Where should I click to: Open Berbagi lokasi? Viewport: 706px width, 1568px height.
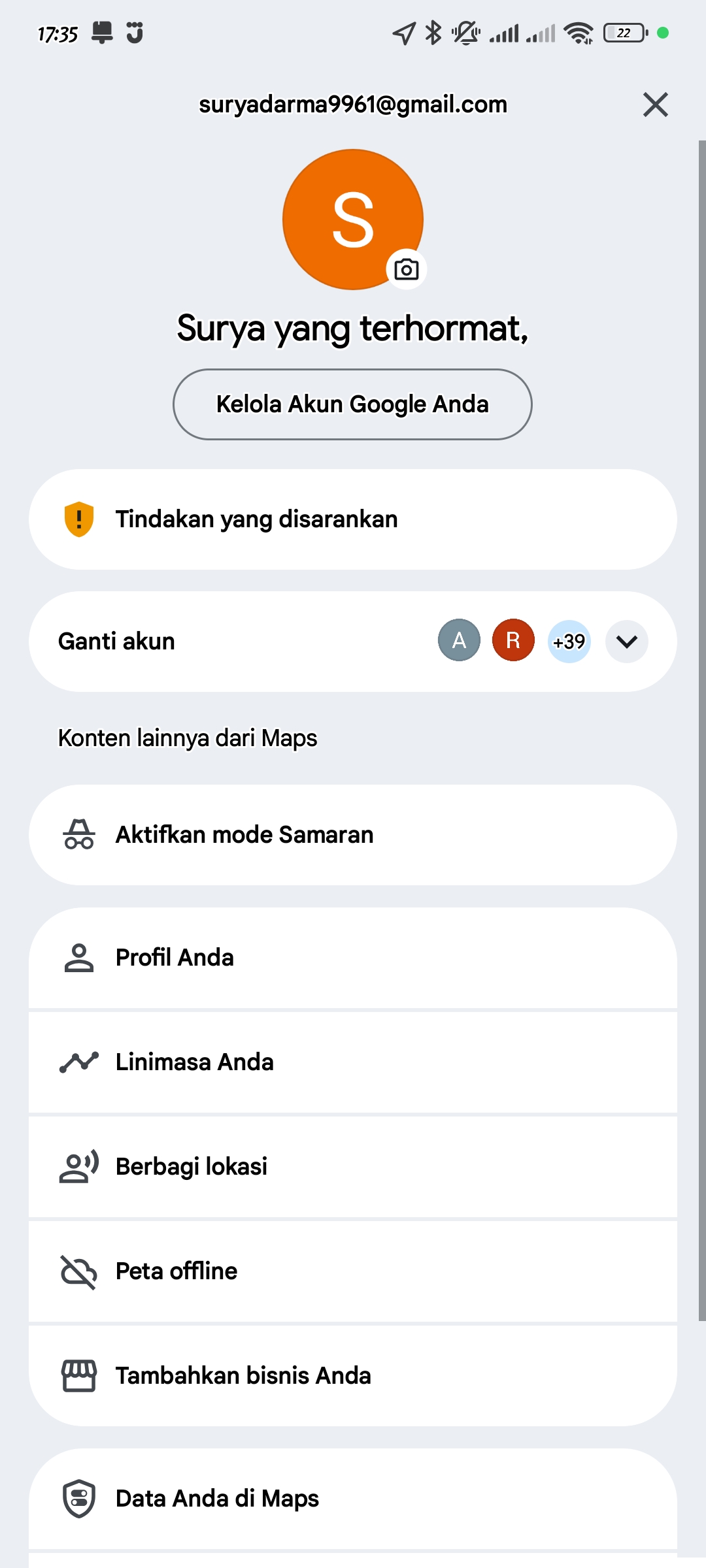click(352, 1167)
